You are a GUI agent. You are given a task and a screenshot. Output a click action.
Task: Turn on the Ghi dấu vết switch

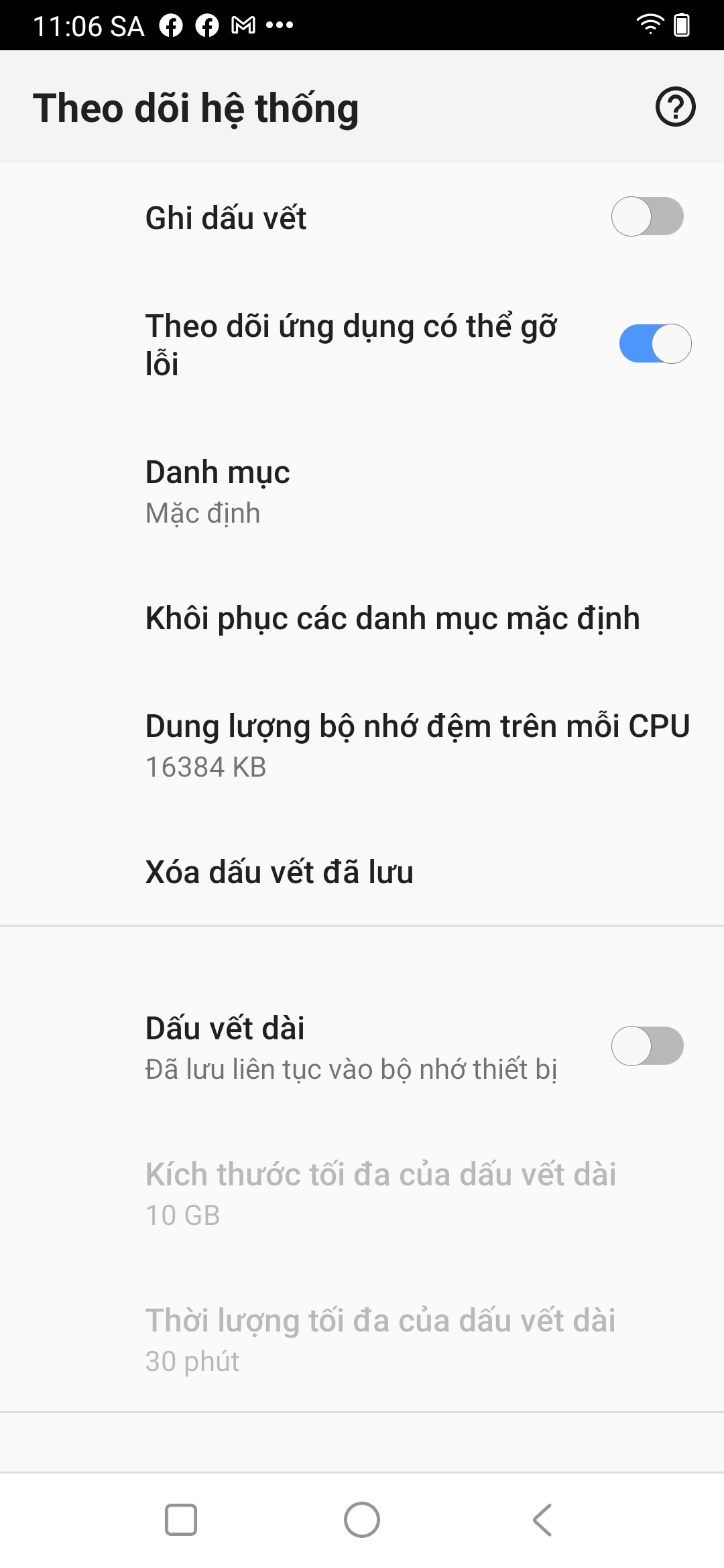647,216
